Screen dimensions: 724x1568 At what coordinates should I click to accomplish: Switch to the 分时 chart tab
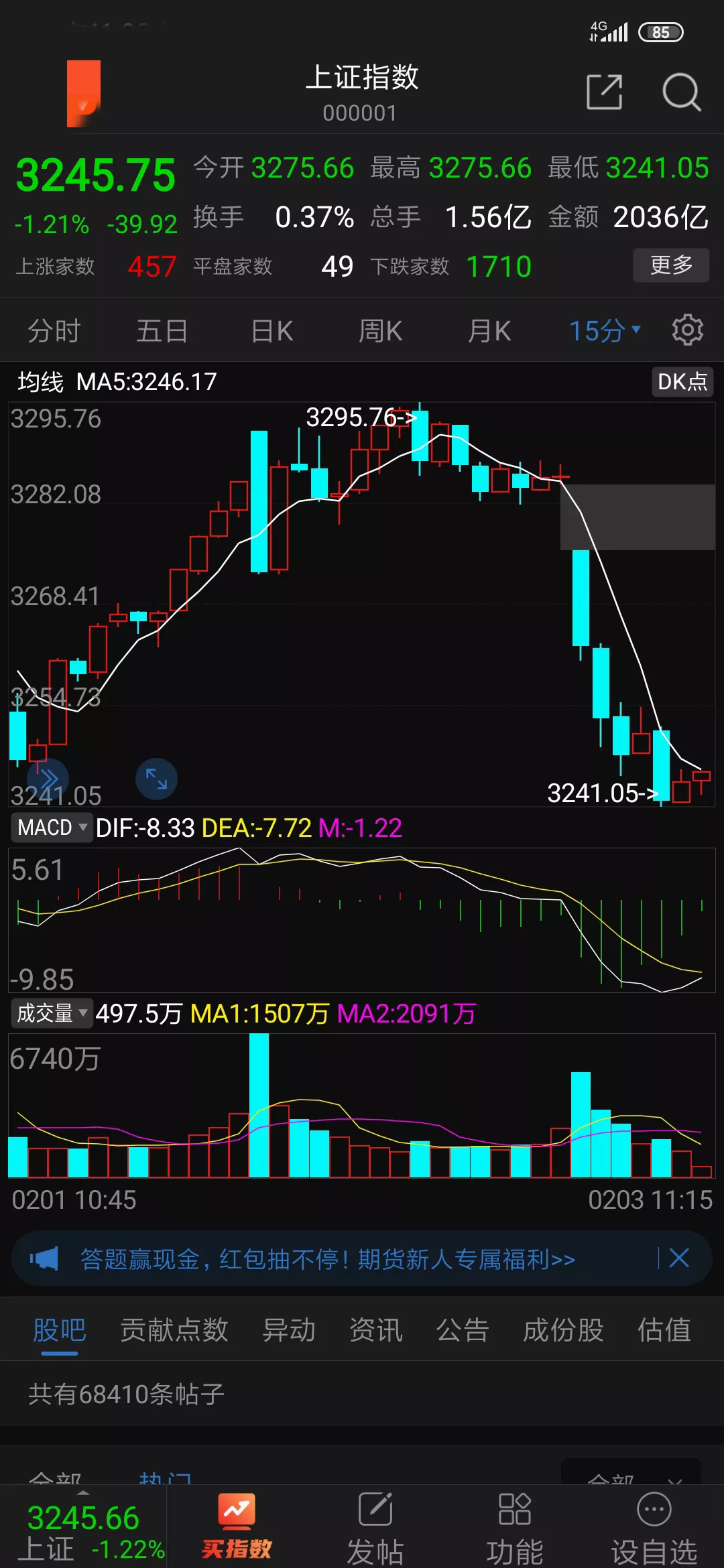pyautogui.click(x=54, y=331)
